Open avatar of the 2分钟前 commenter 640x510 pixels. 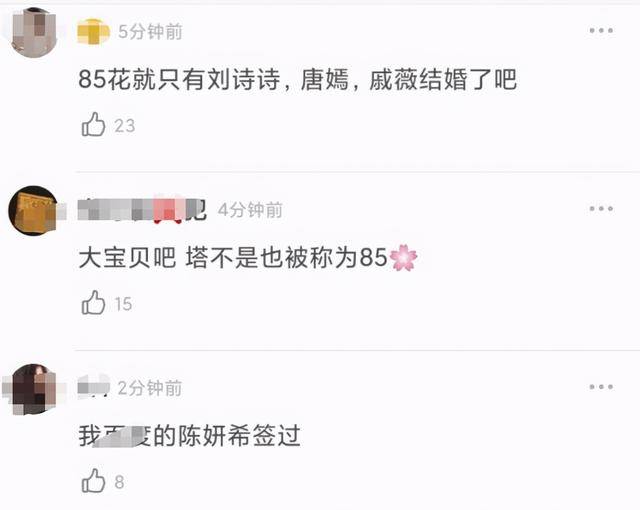[x=33, y=389]
